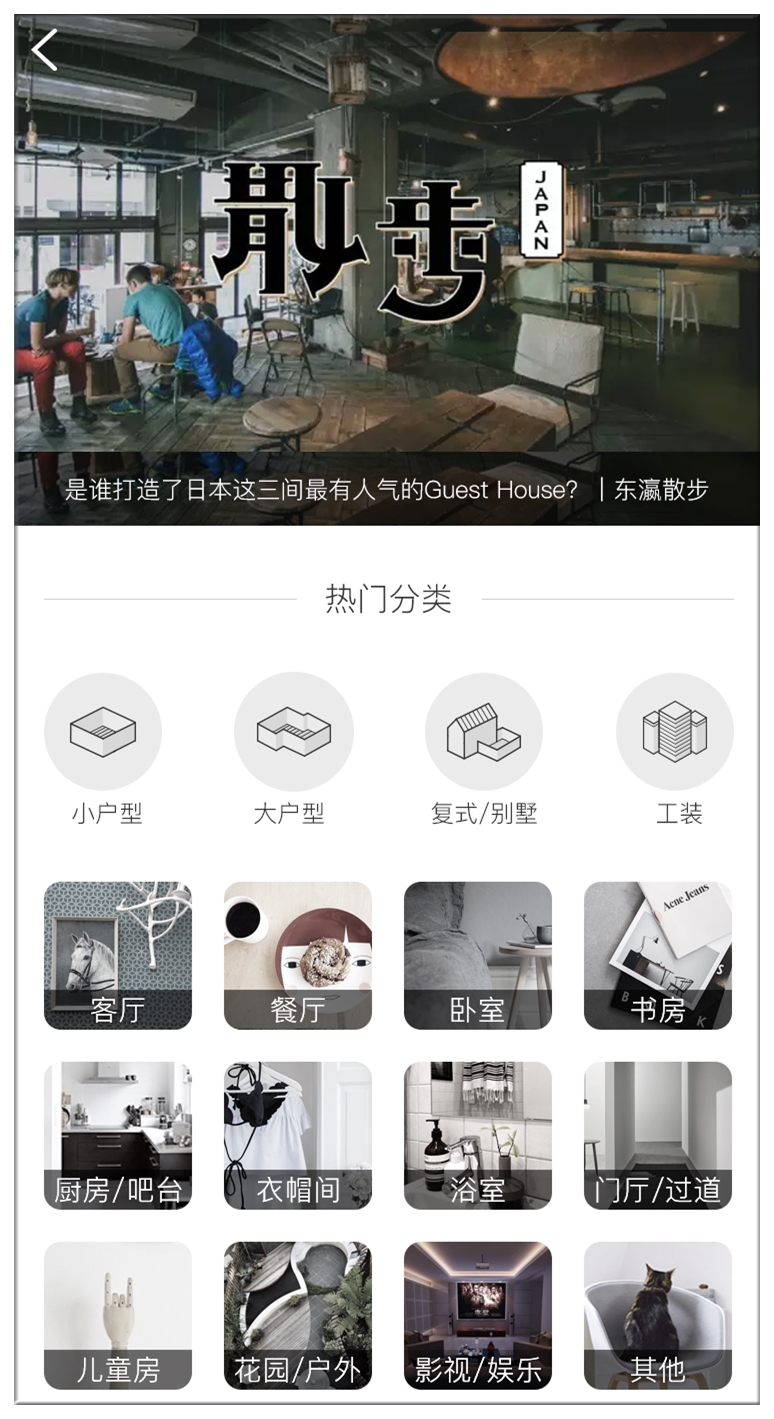Select the 其他 category tile

[x=658, y=1316]
